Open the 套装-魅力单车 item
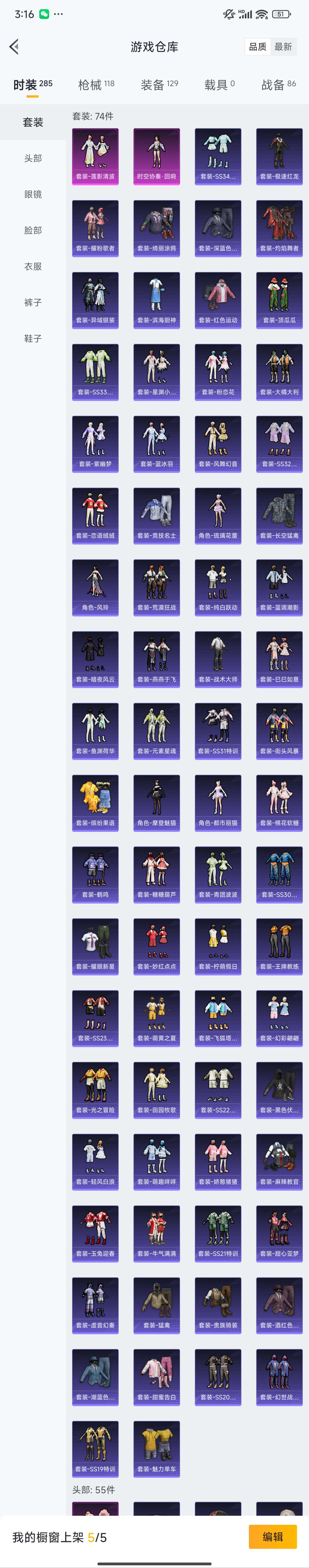 coord(156,1449)
